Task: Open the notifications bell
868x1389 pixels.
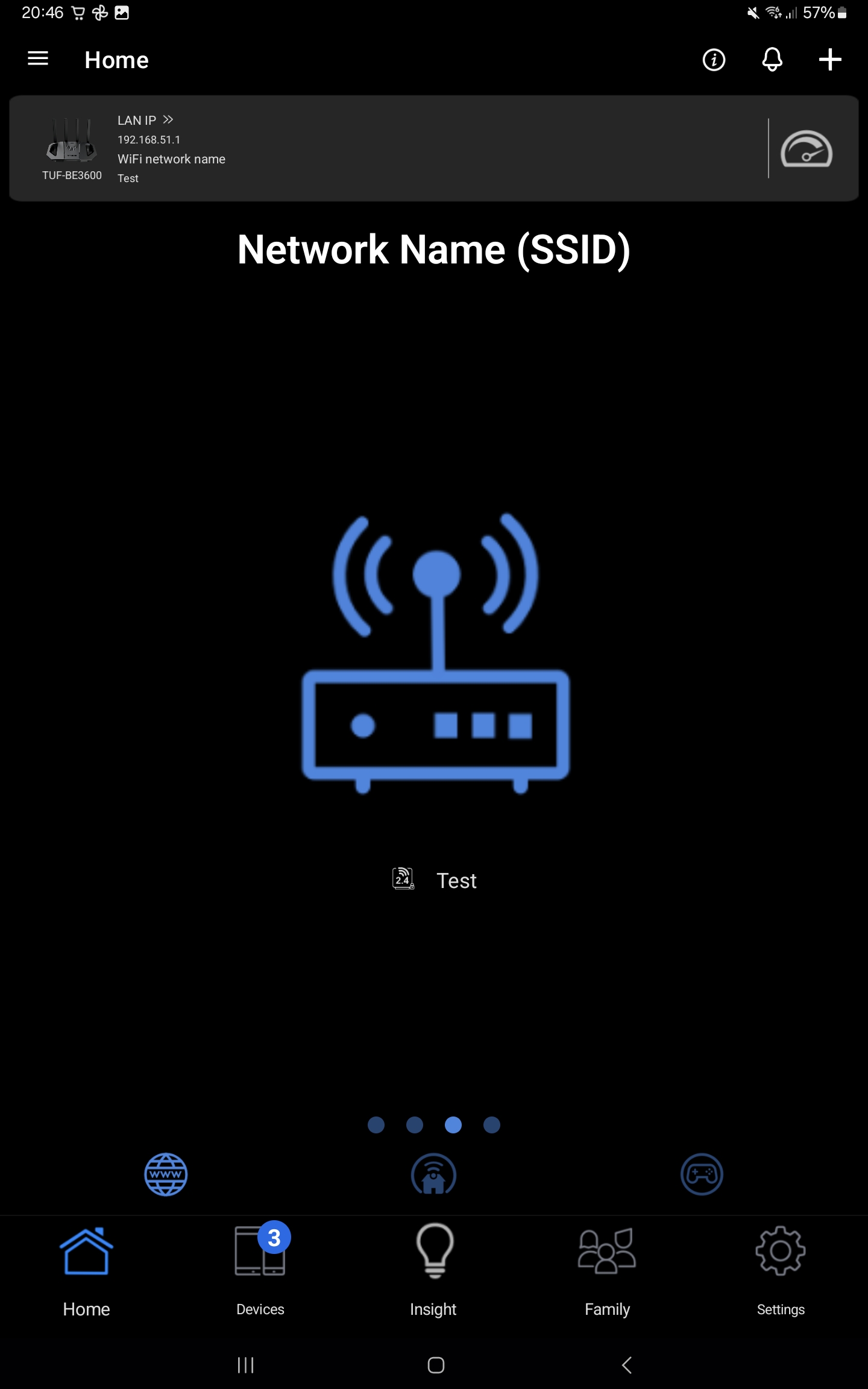Action: 772,60
